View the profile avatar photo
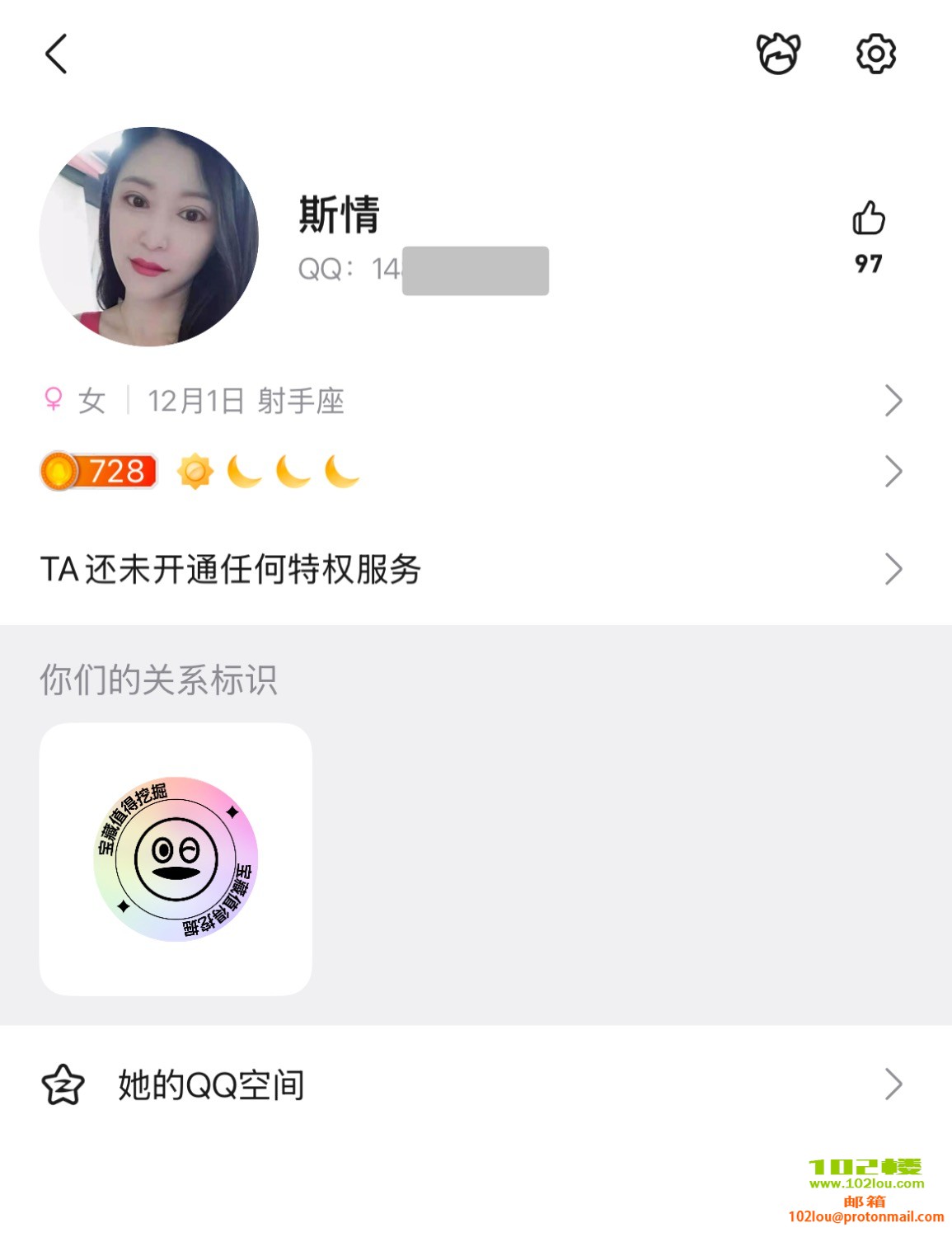The width and height of the screenshot is (952, 1237). [x=149, y=237]
